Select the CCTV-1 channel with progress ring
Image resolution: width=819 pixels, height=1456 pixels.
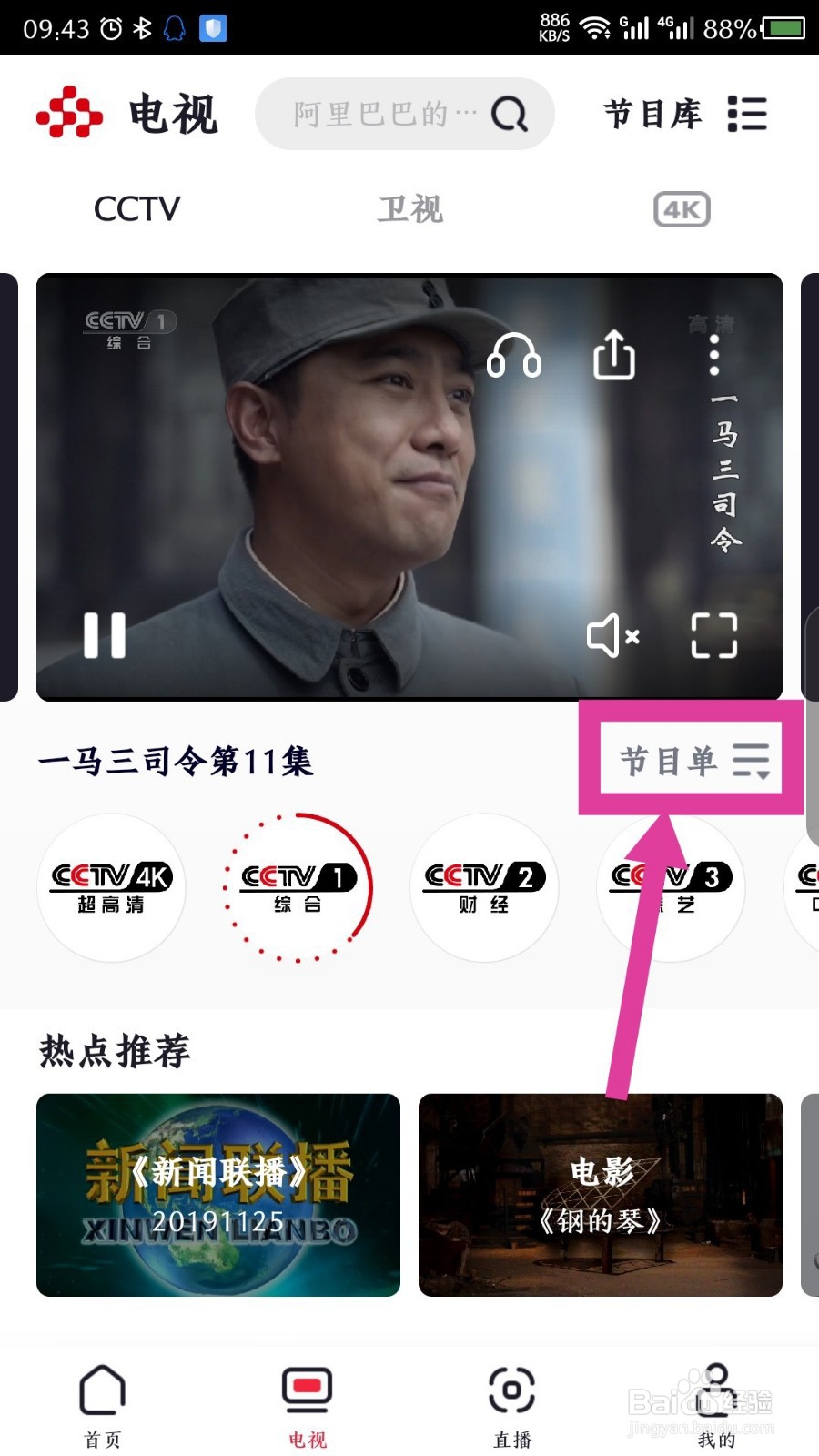[x=298, y=889]
